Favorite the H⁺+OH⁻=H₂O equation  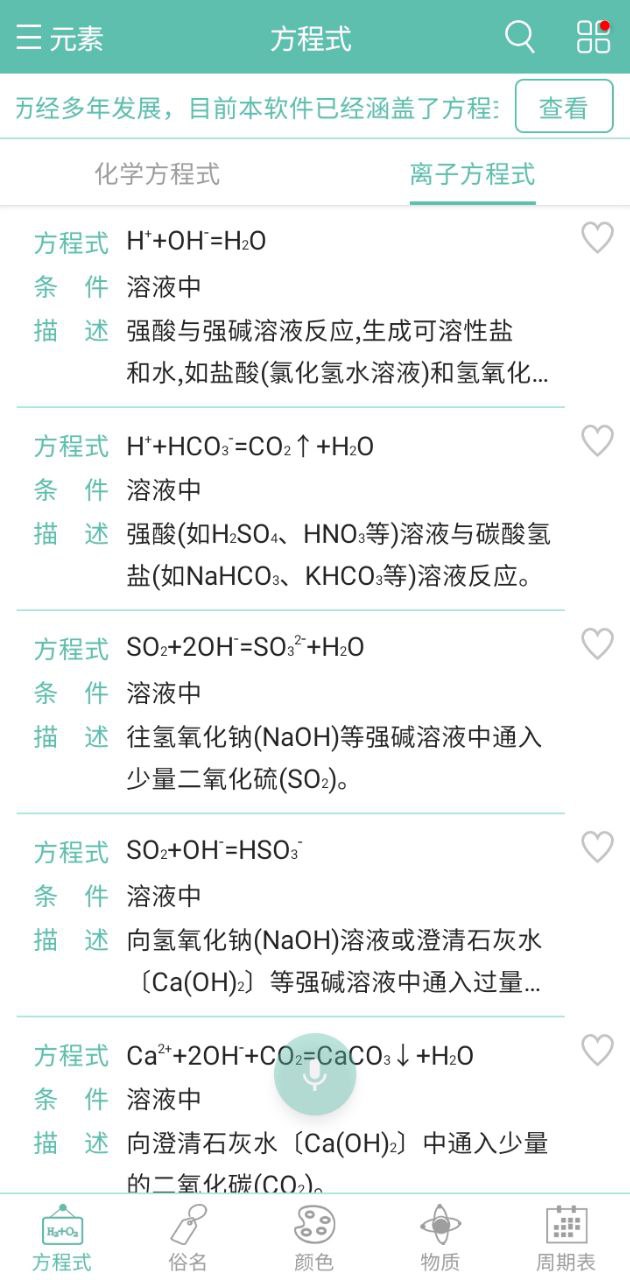click(597, 238)
